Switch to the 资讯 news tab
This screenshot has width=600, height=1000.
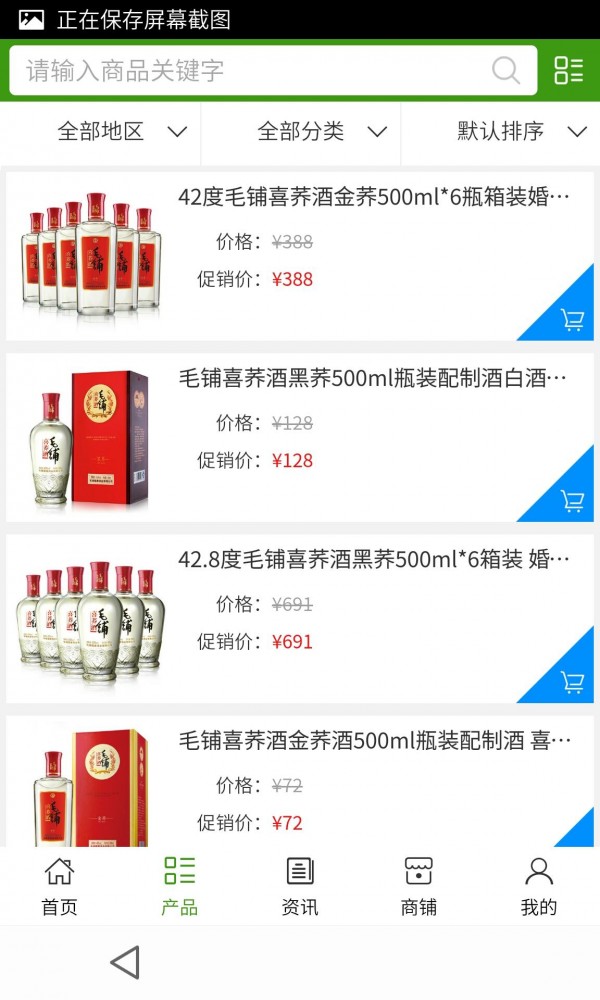coord(299,885)
